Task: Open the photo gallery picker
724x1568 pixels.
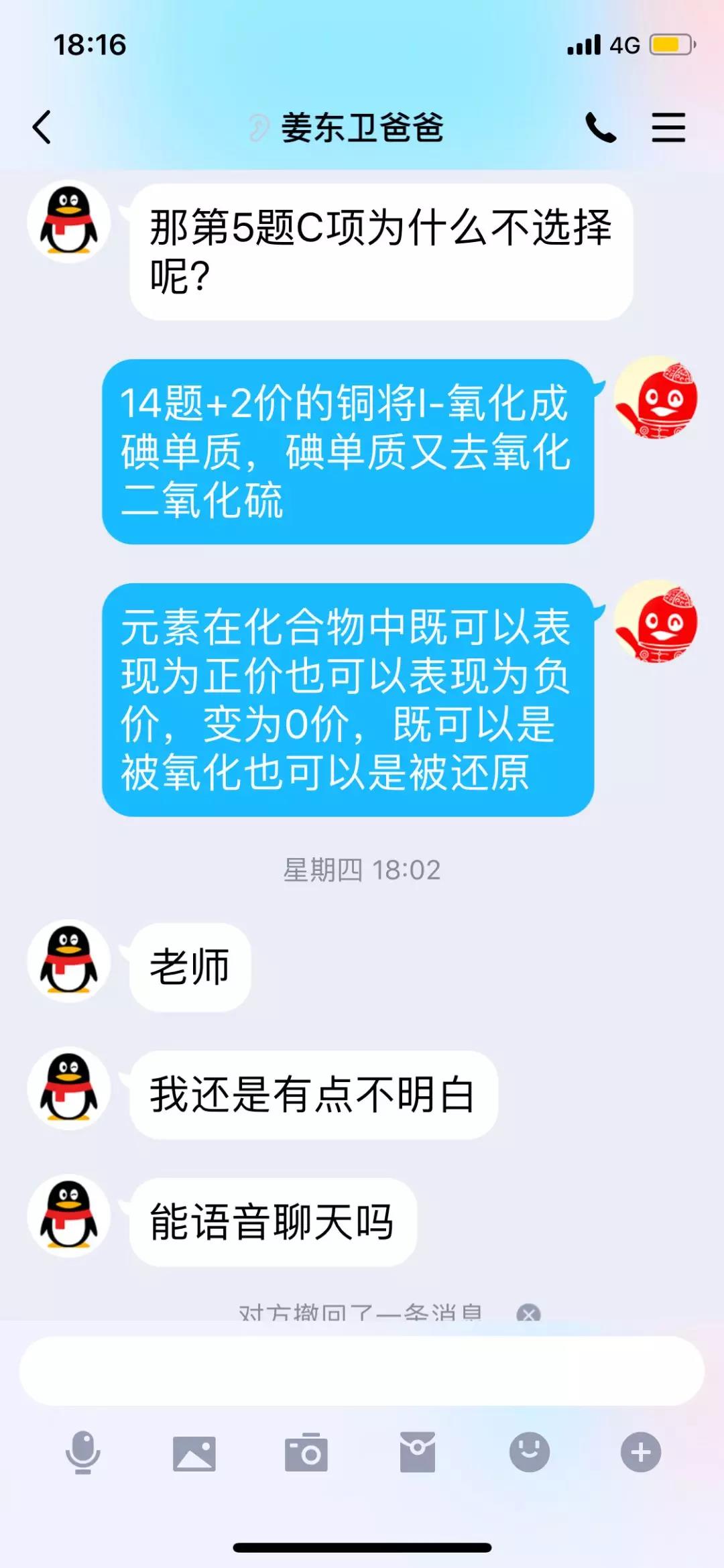Action: (194, 1453)
